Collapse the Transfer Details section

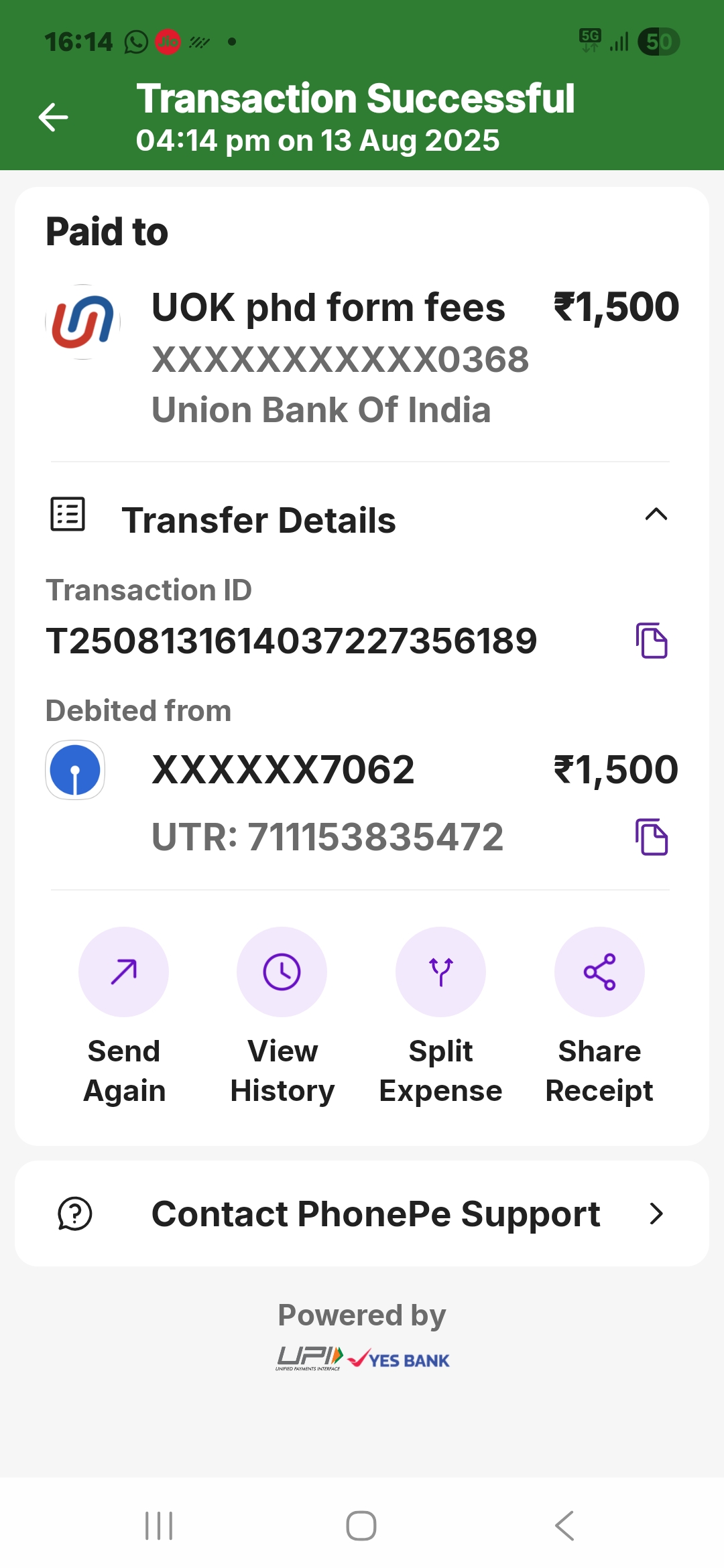pos(656,515)
